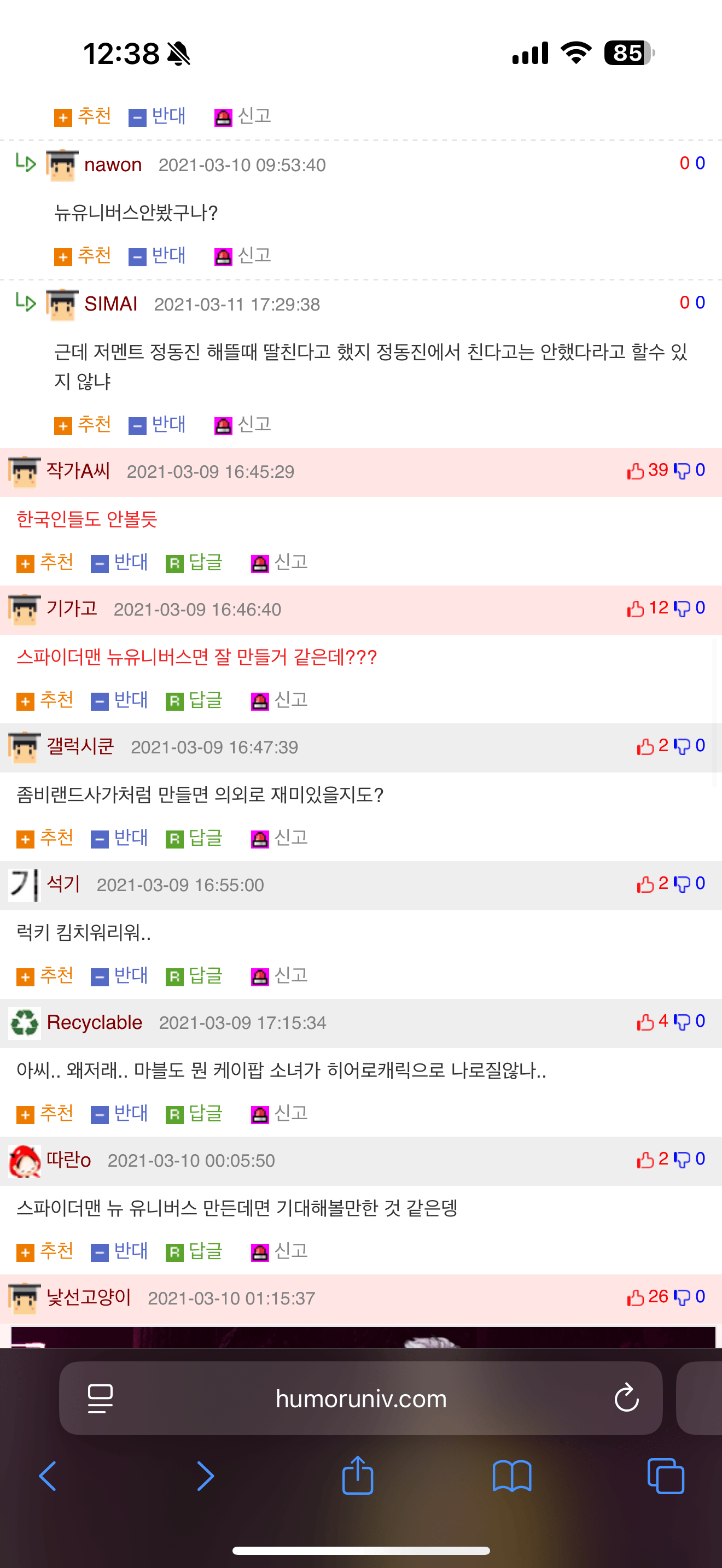Share this page via the share button
The image size is (722, 1568).
(x=357, y=1476)
